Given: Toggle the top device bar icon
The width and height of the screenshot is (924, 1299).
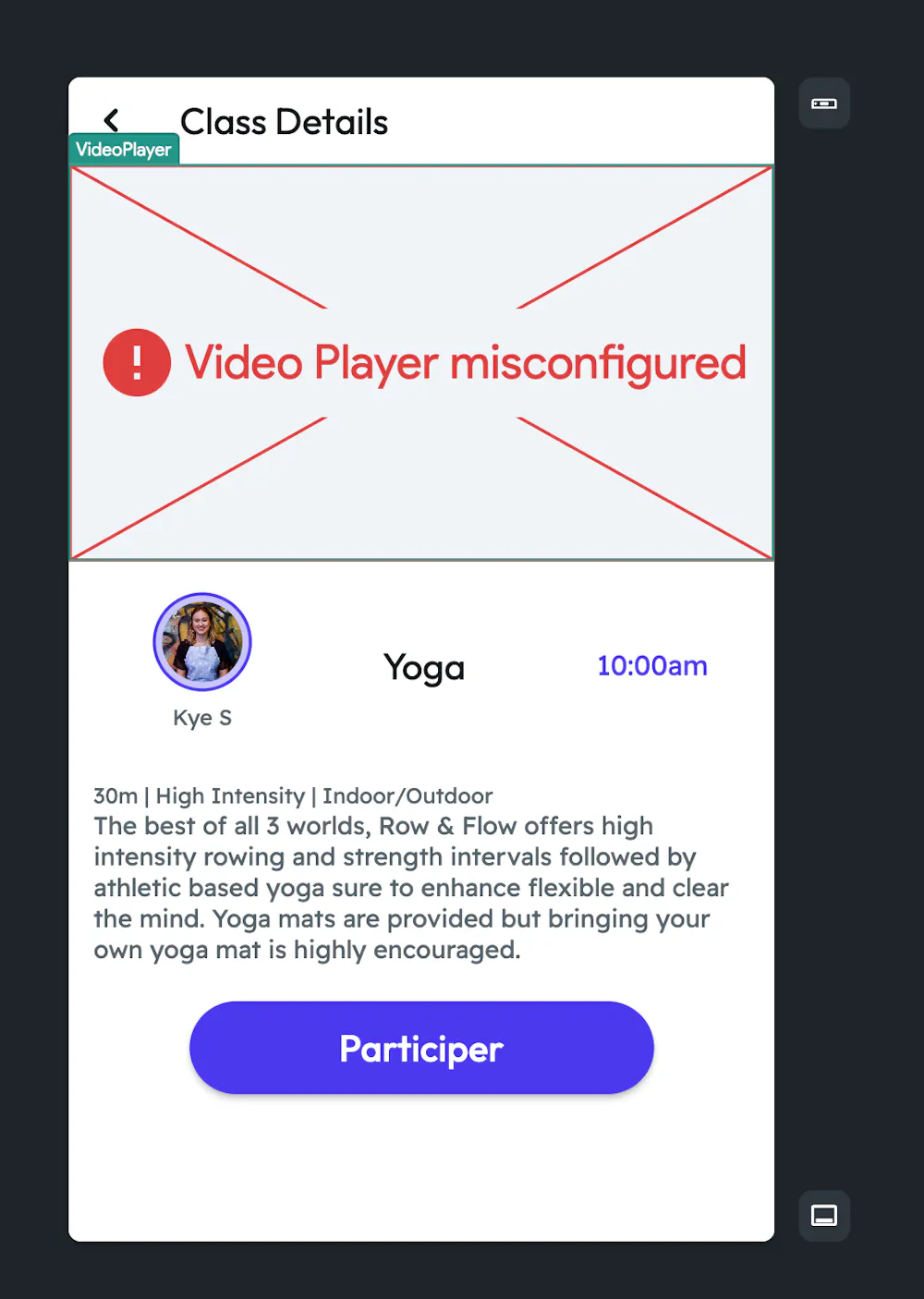Looking at the screenshot, I should click(824, 103).
